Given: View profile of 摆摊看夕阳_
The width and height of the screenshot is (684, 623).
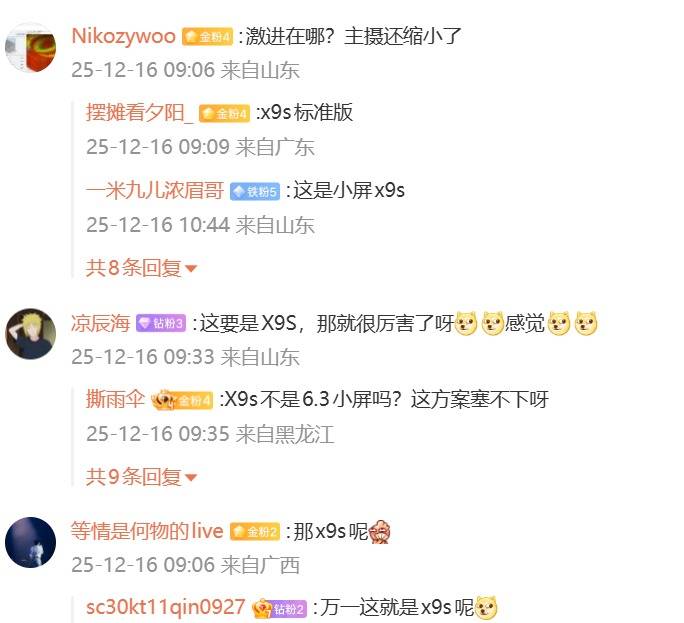Looking at the screenshot, I should click(x=140, y=112).
